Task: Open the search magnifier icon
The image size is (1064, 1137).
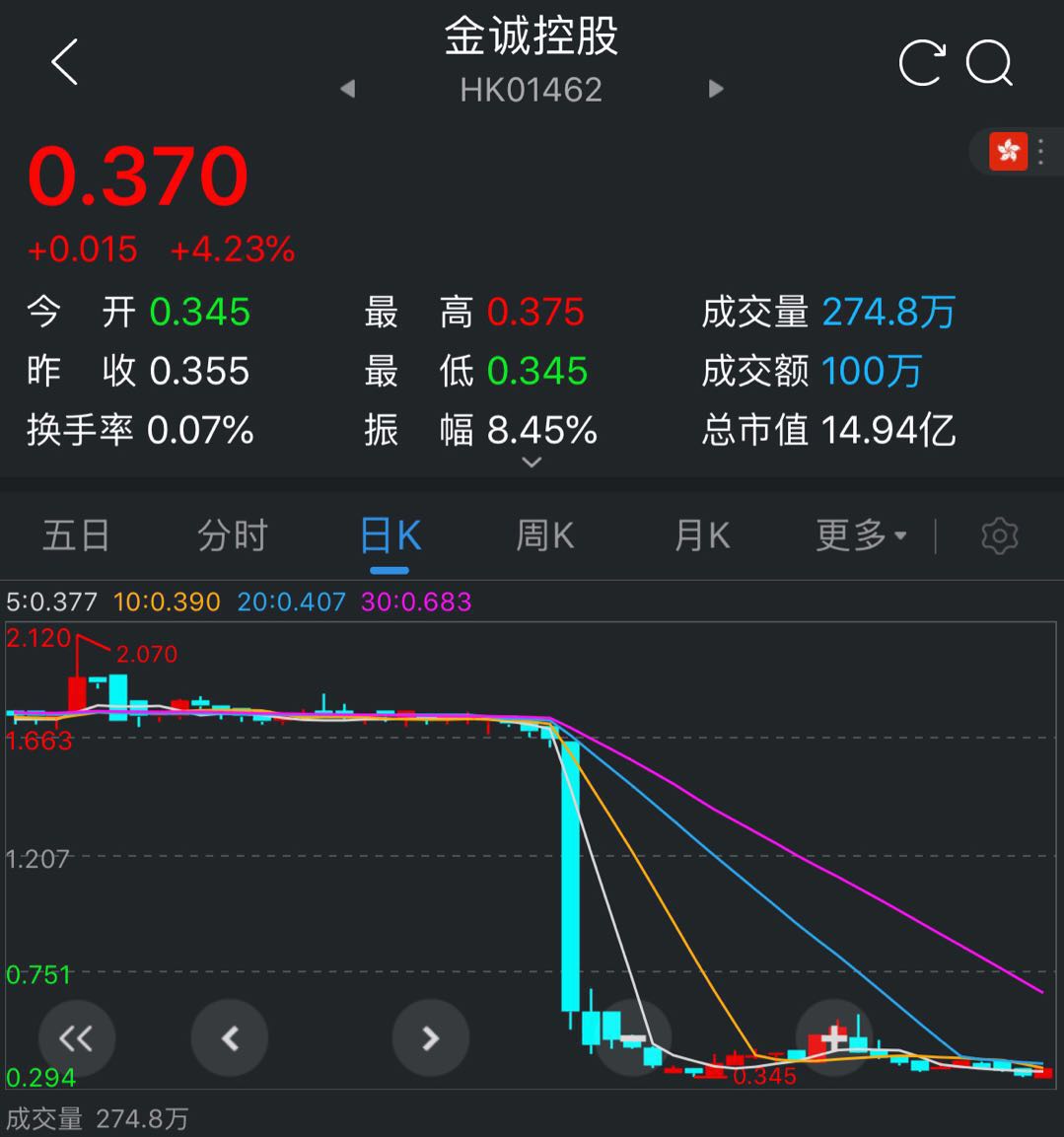Action: (x=988, y=64)
